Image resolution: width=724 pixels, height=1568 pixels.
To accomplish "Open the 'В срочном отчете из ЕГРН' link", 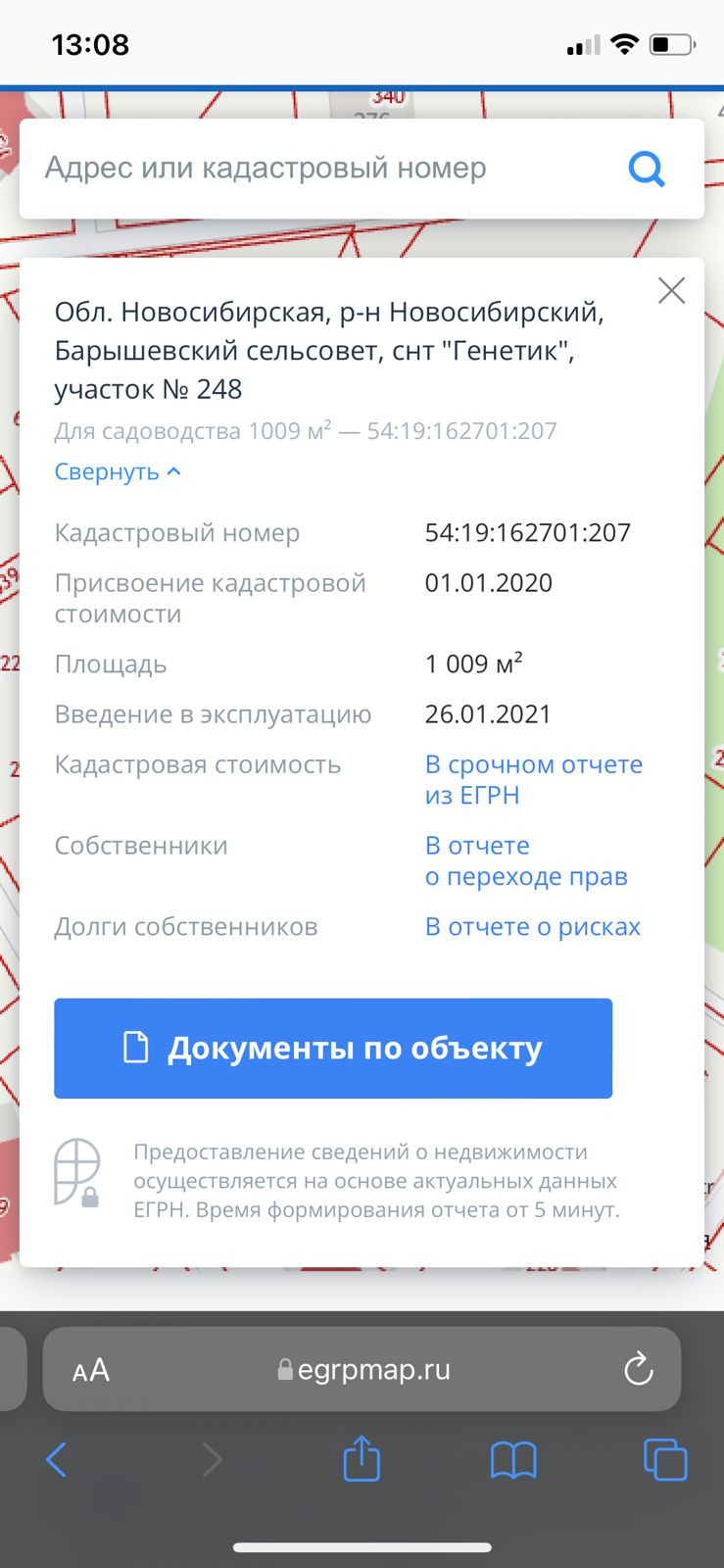I will pos(534,780).
